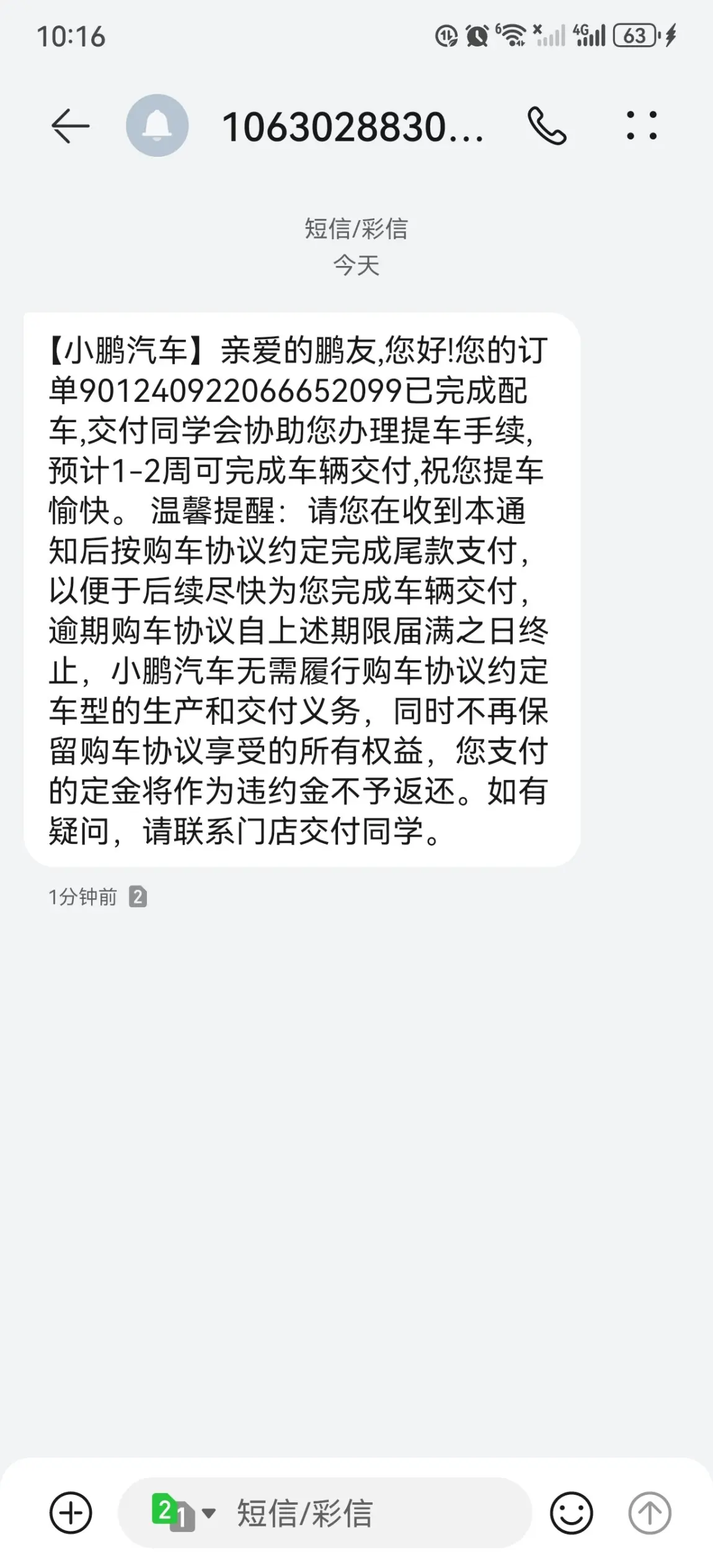713x1568 pixels.
Task: Send the message with the arrow button
Action: tap(649, 1512)
